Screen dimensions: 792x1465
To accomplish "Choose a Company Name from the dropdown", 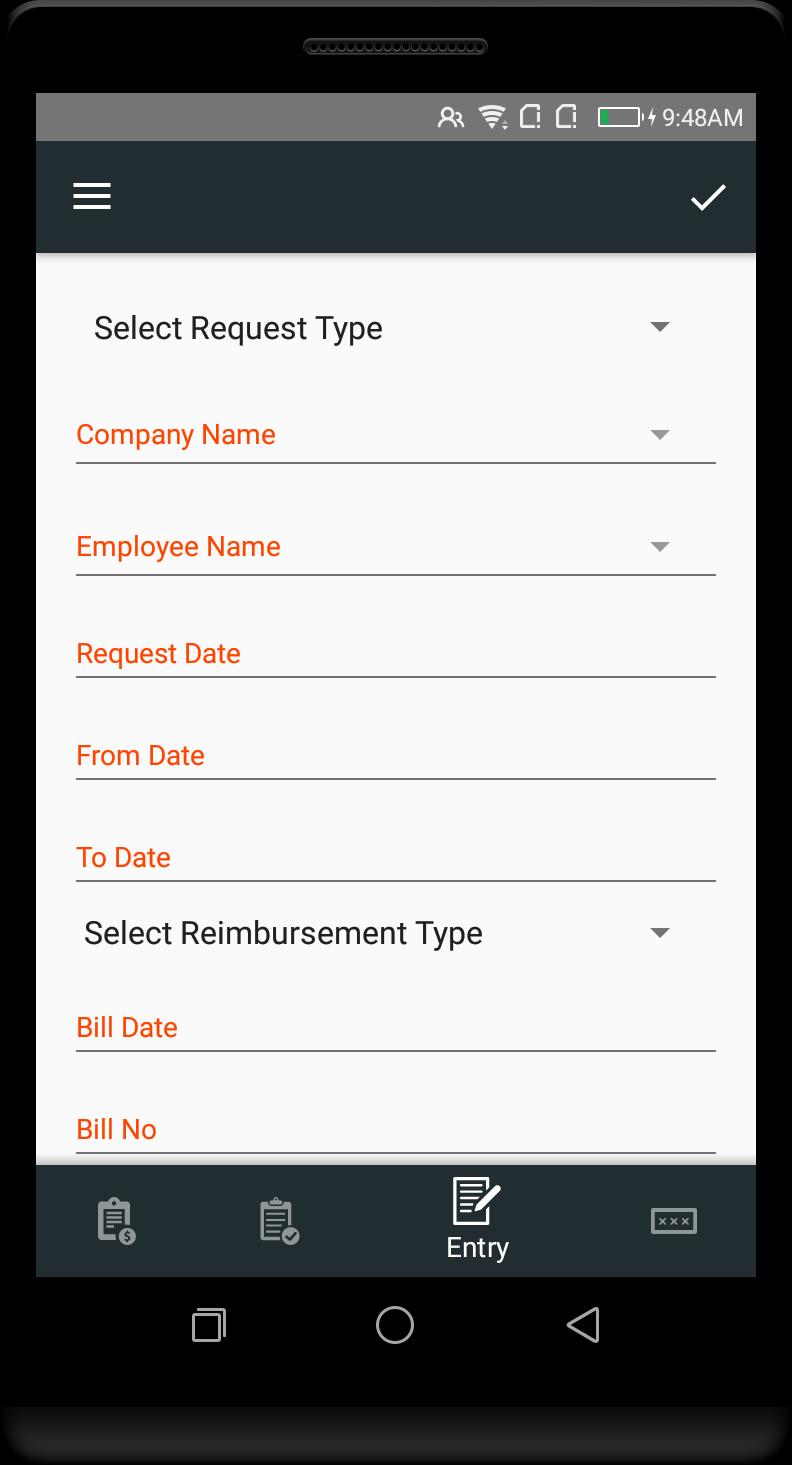I will pyautogui.click(x=395, y=435).
